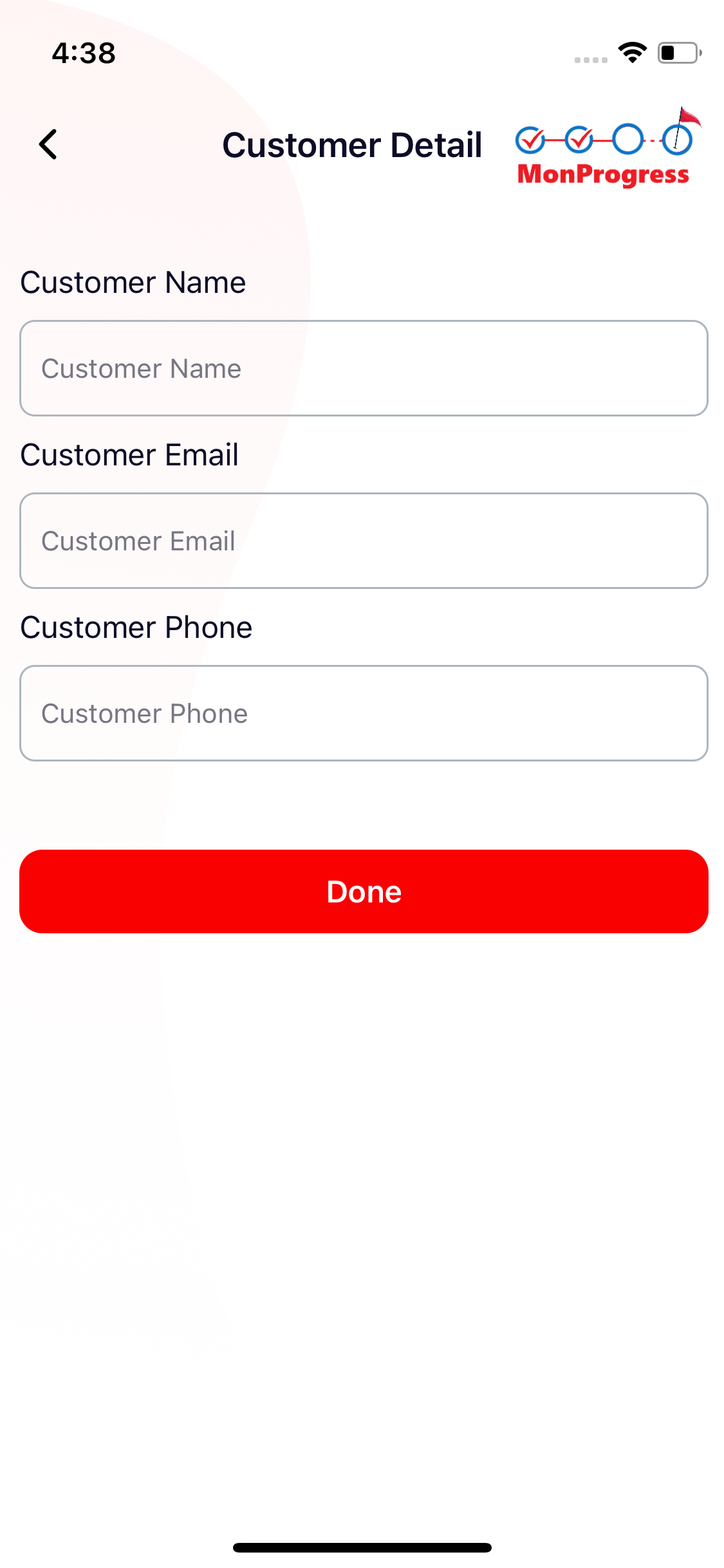Go back using the back arrow
This screenshot has height=1568, width=724.
click(49, 144)
